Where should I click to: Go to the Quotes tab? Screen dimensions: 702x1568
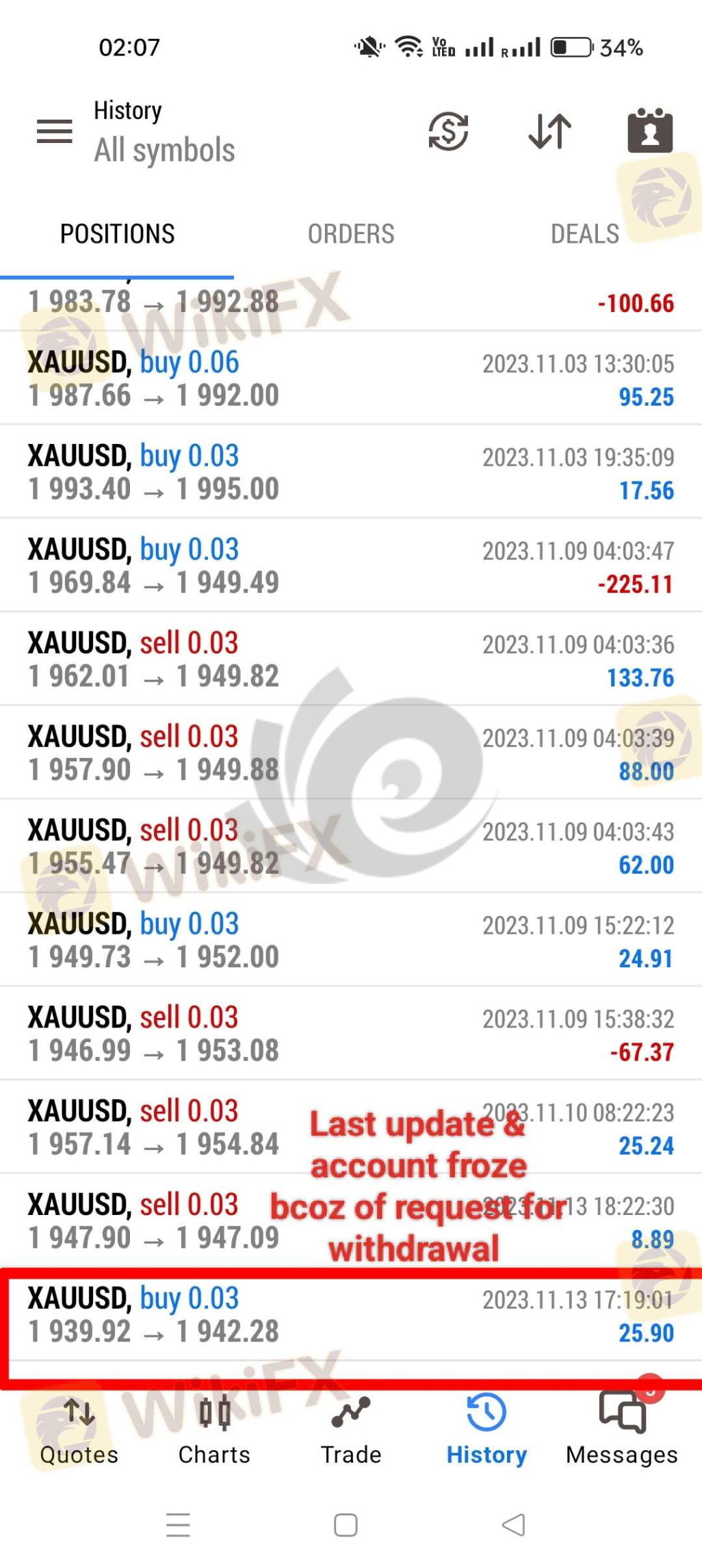[79, 1431]
